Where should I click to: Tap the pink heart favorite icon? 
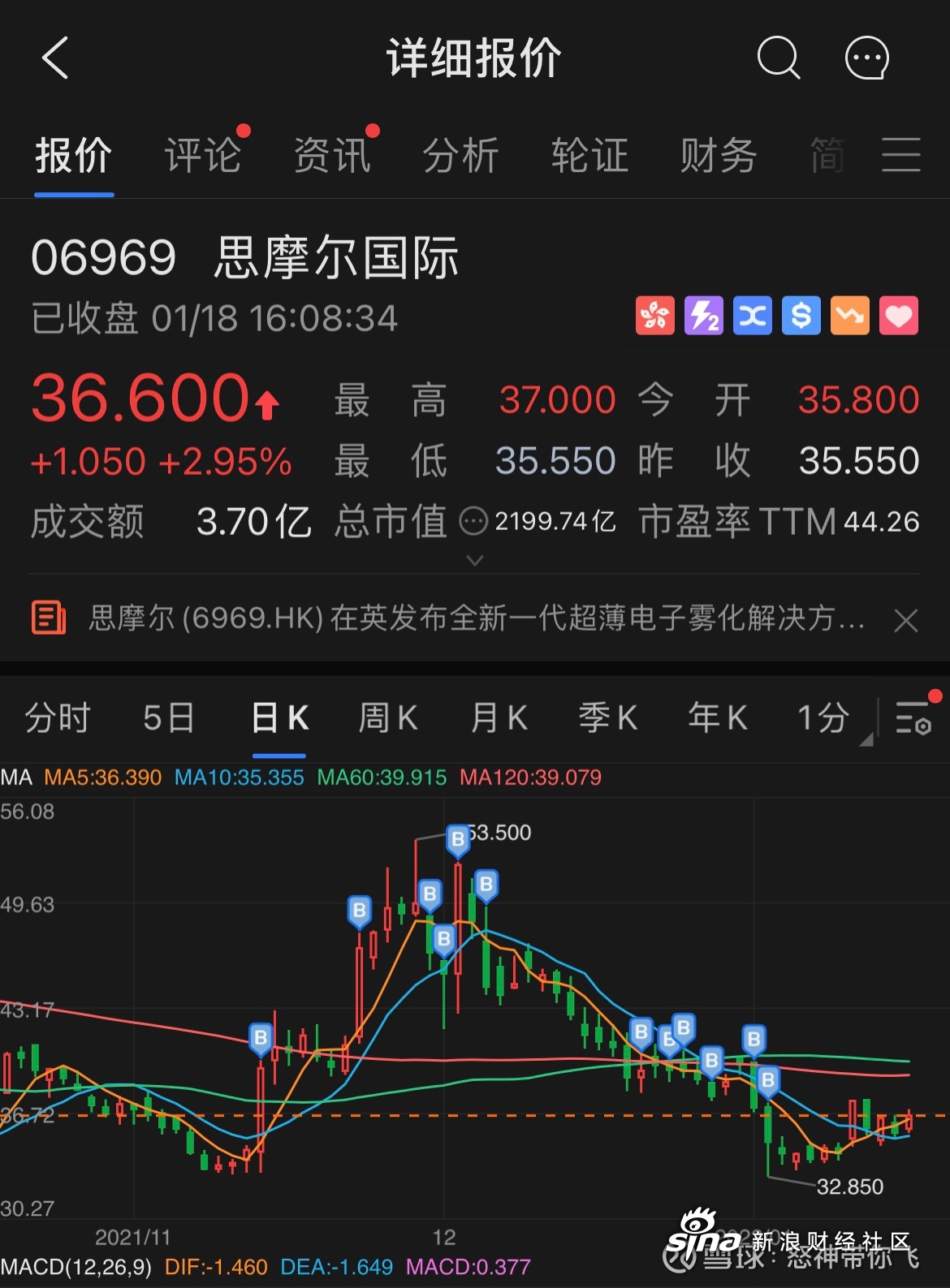898,316
